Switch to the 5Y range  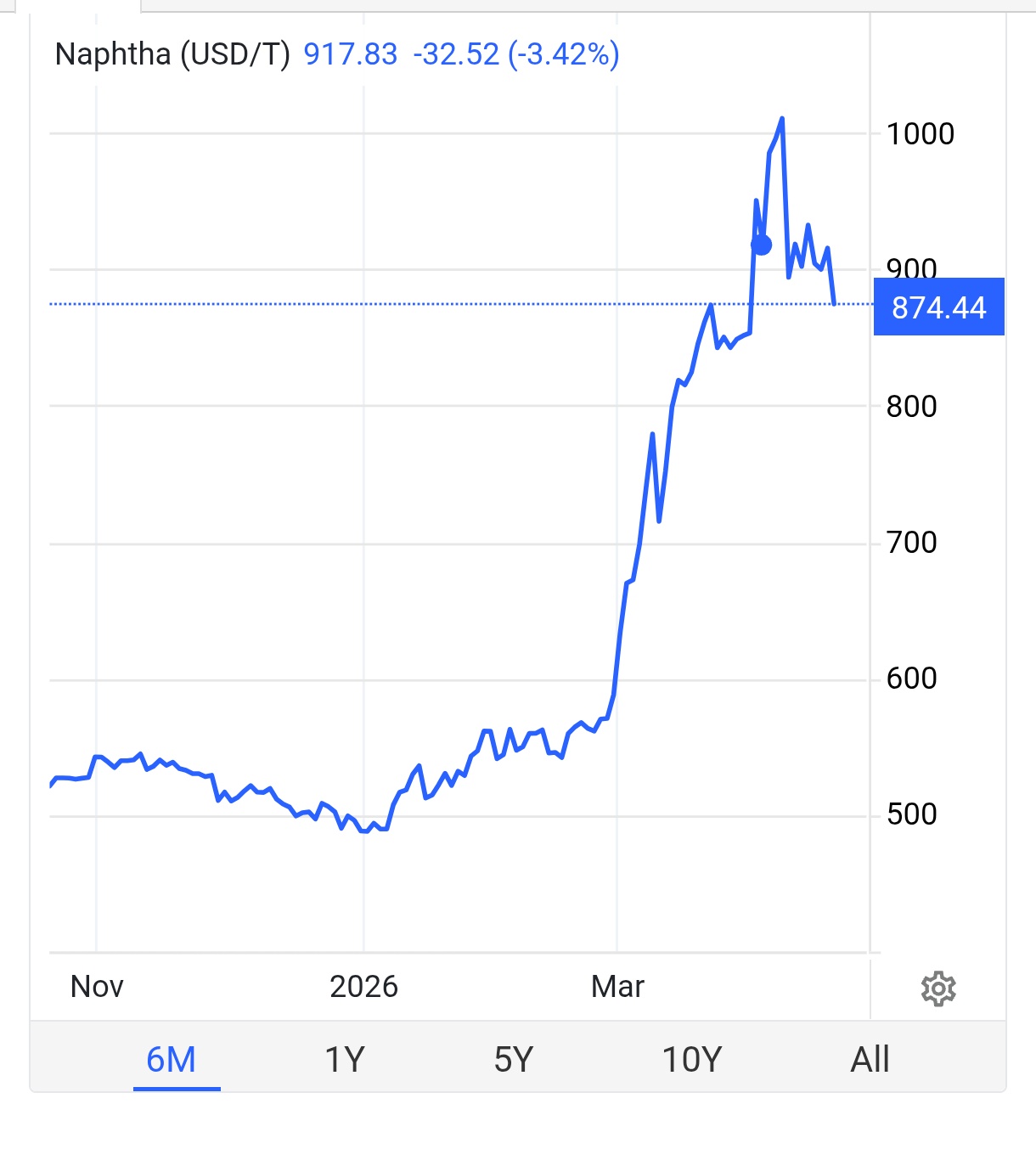click(514, 1059)
